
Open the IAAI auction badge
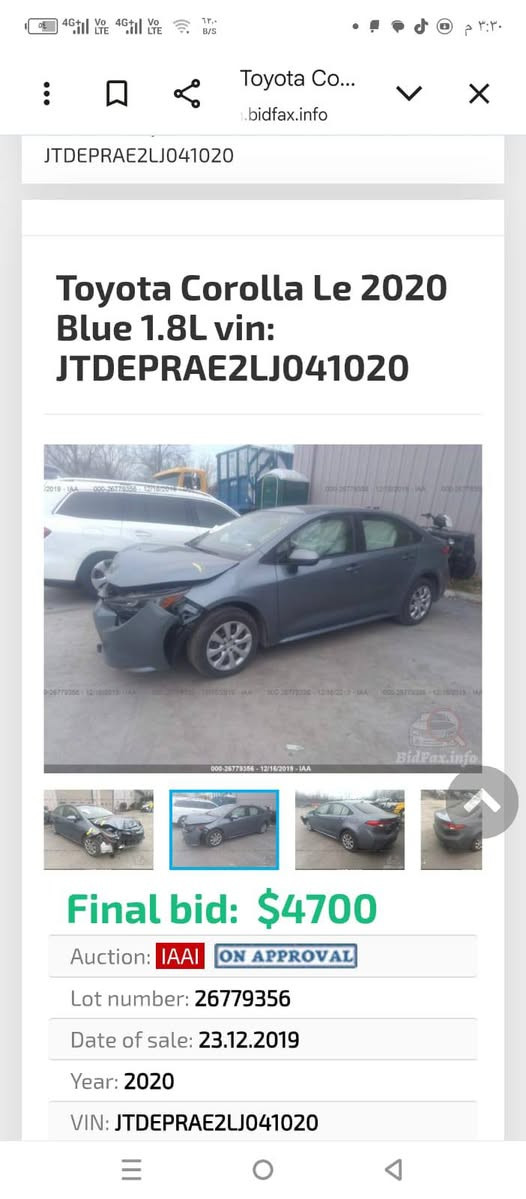point(180,957)
